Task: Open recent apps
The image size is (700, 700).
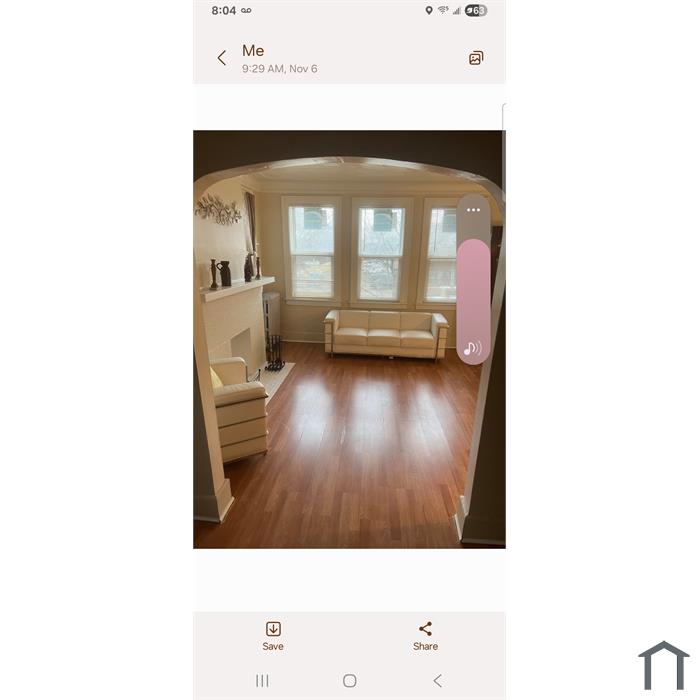Action: (262, 681)
